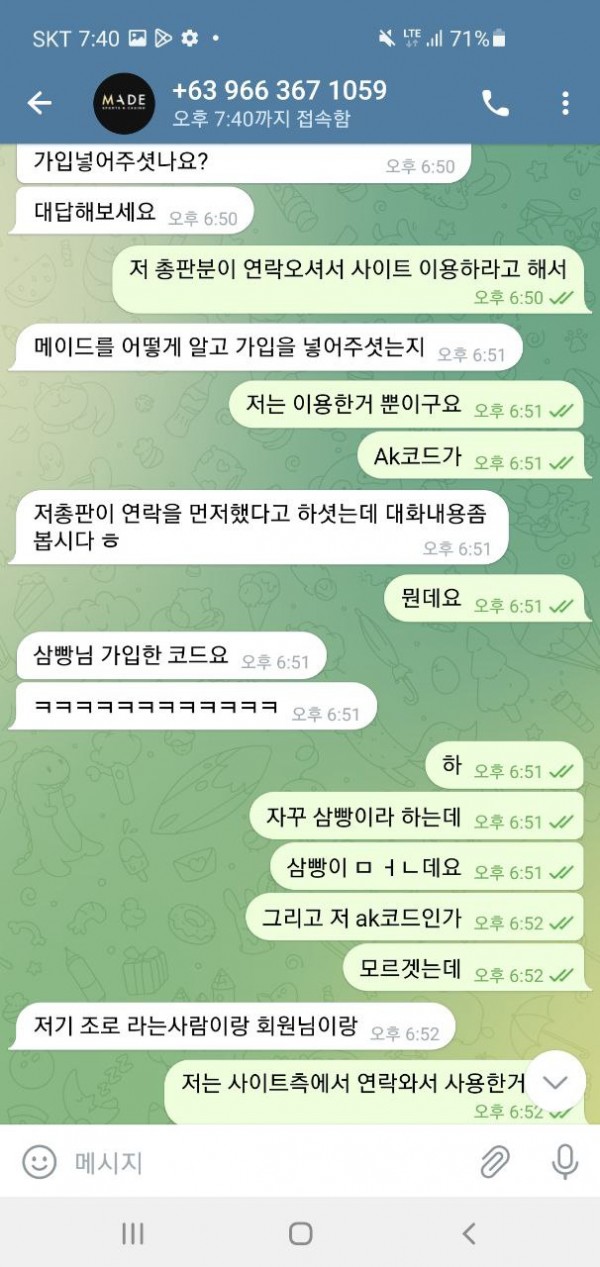Start a voice call with this contact
This screenshot has height=1267, width=600.
point(495,102)
